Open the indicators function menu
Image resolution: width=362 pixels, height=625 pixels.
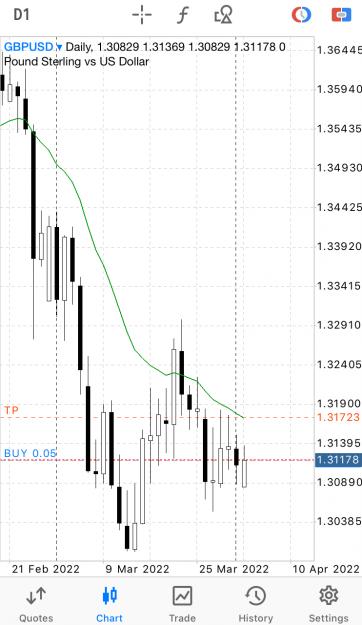(x=183, y=15)
